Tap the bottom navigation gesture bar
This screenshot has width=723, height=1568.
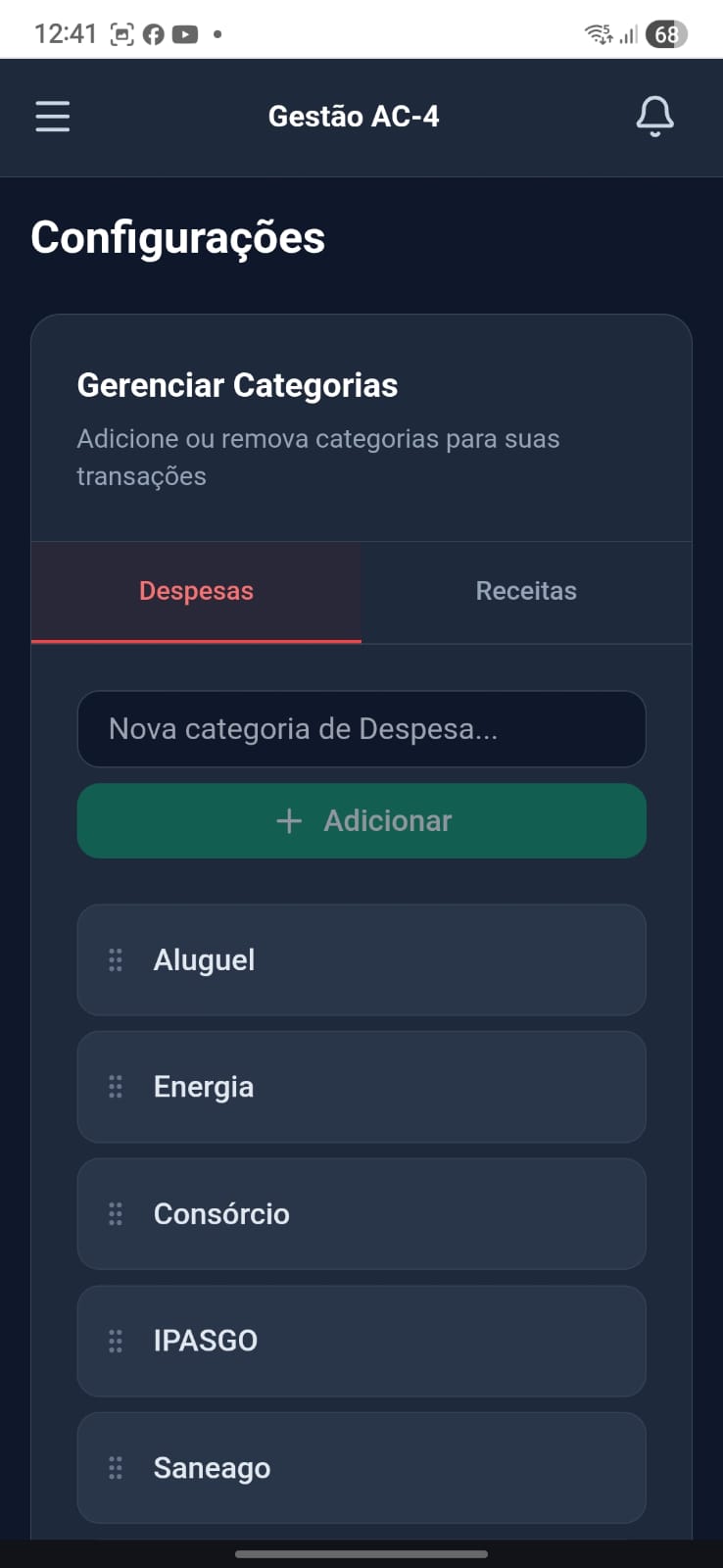pos(361,1555)
